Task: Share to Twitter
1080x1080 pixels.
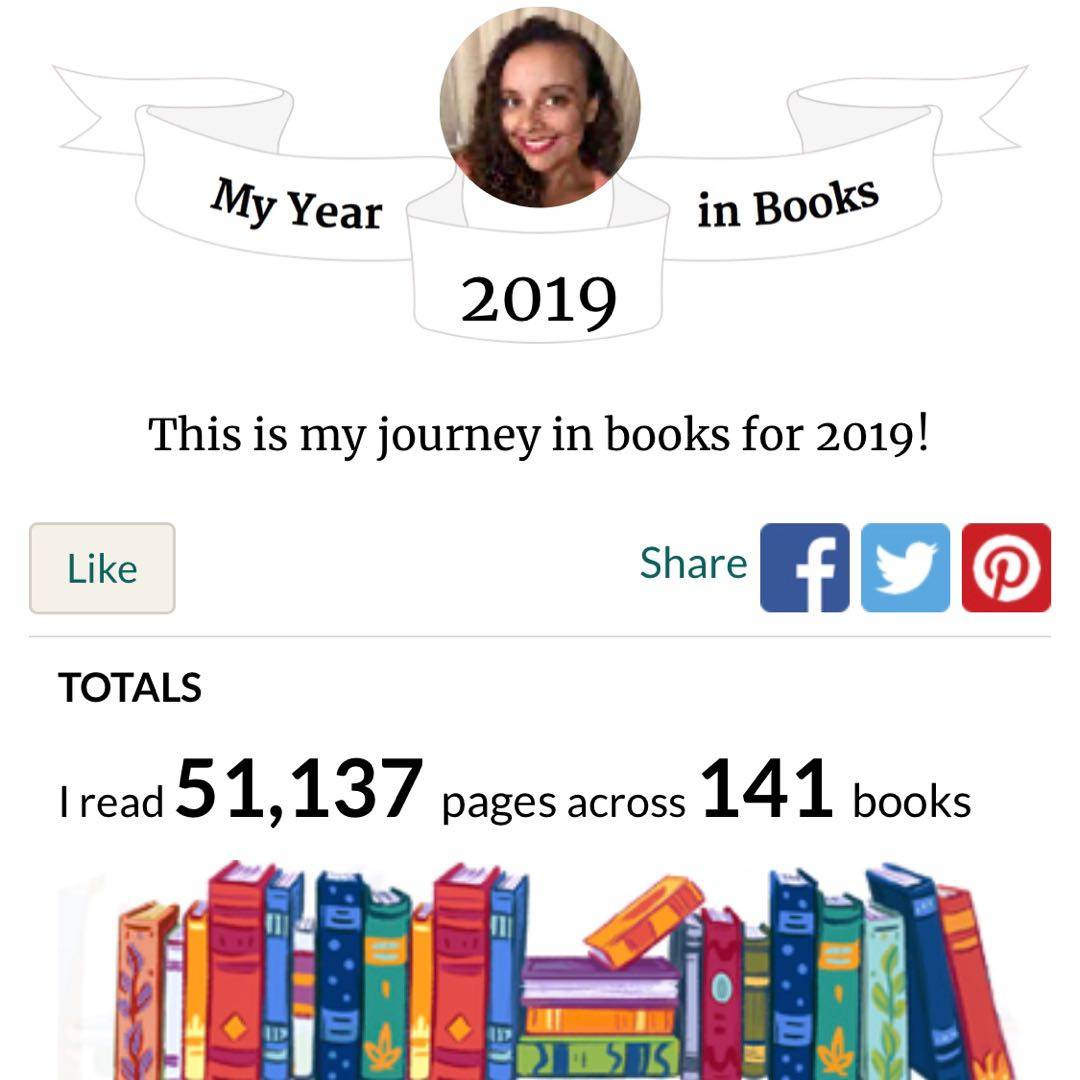Action: pyautogui.click(x=905, y=567)
